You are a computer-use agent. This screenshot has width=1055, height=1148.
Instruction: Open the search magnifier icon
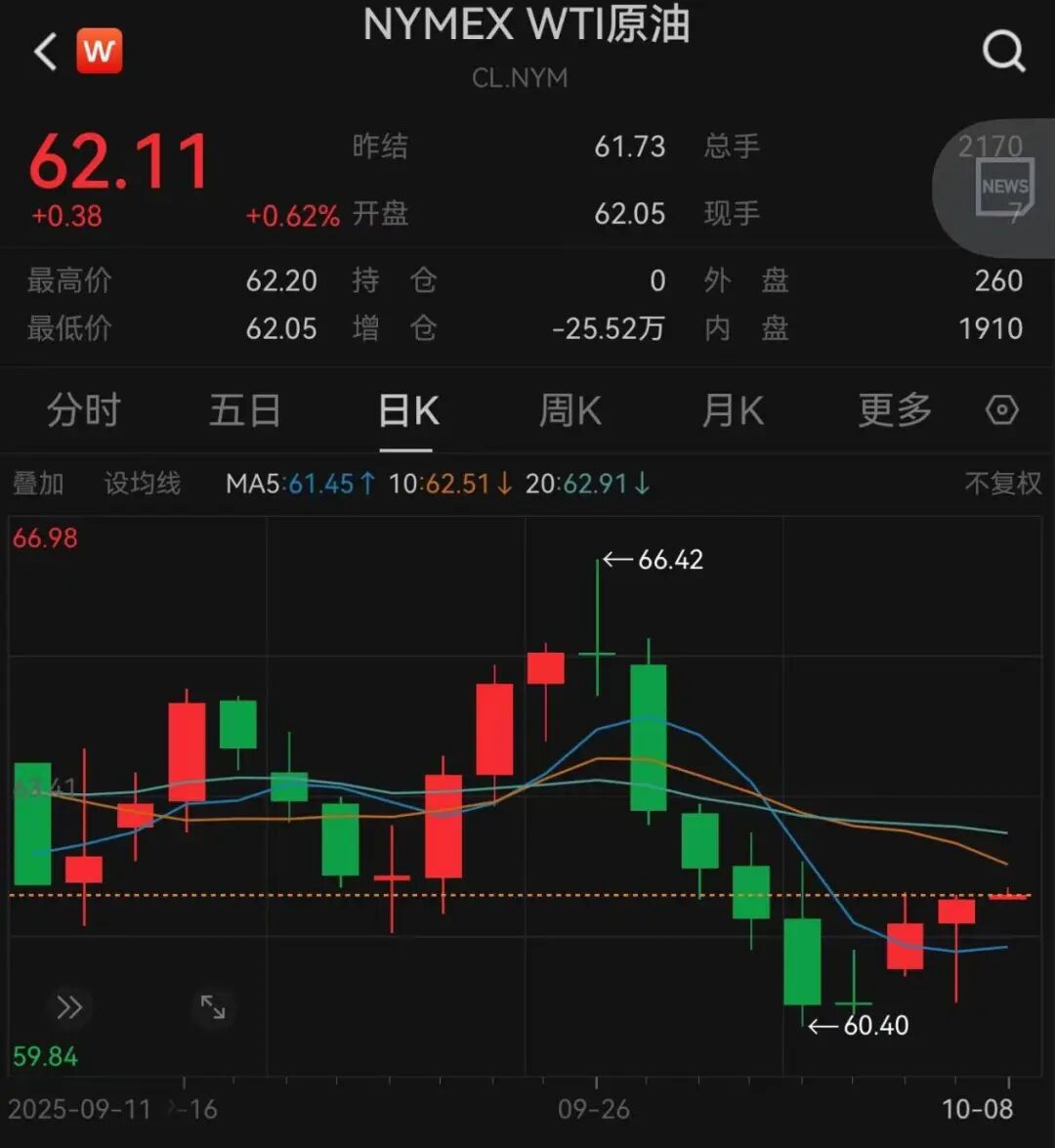1003,51
